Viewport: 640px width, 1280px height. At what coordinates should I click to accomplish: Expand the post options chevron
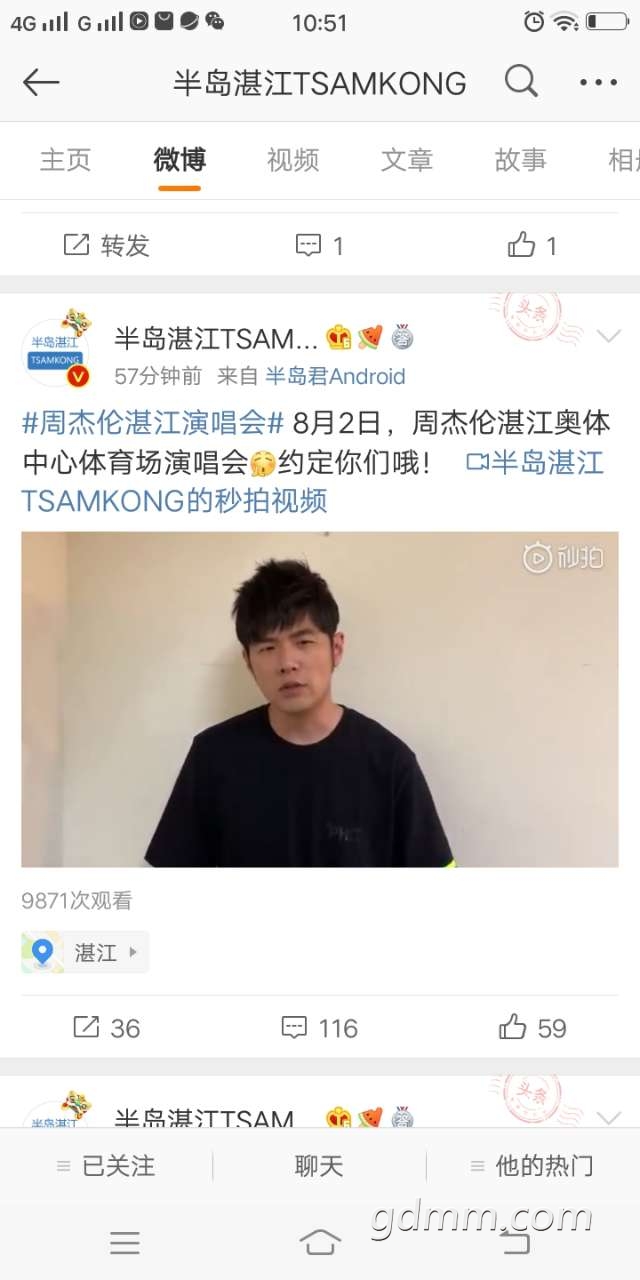(608, 336)
